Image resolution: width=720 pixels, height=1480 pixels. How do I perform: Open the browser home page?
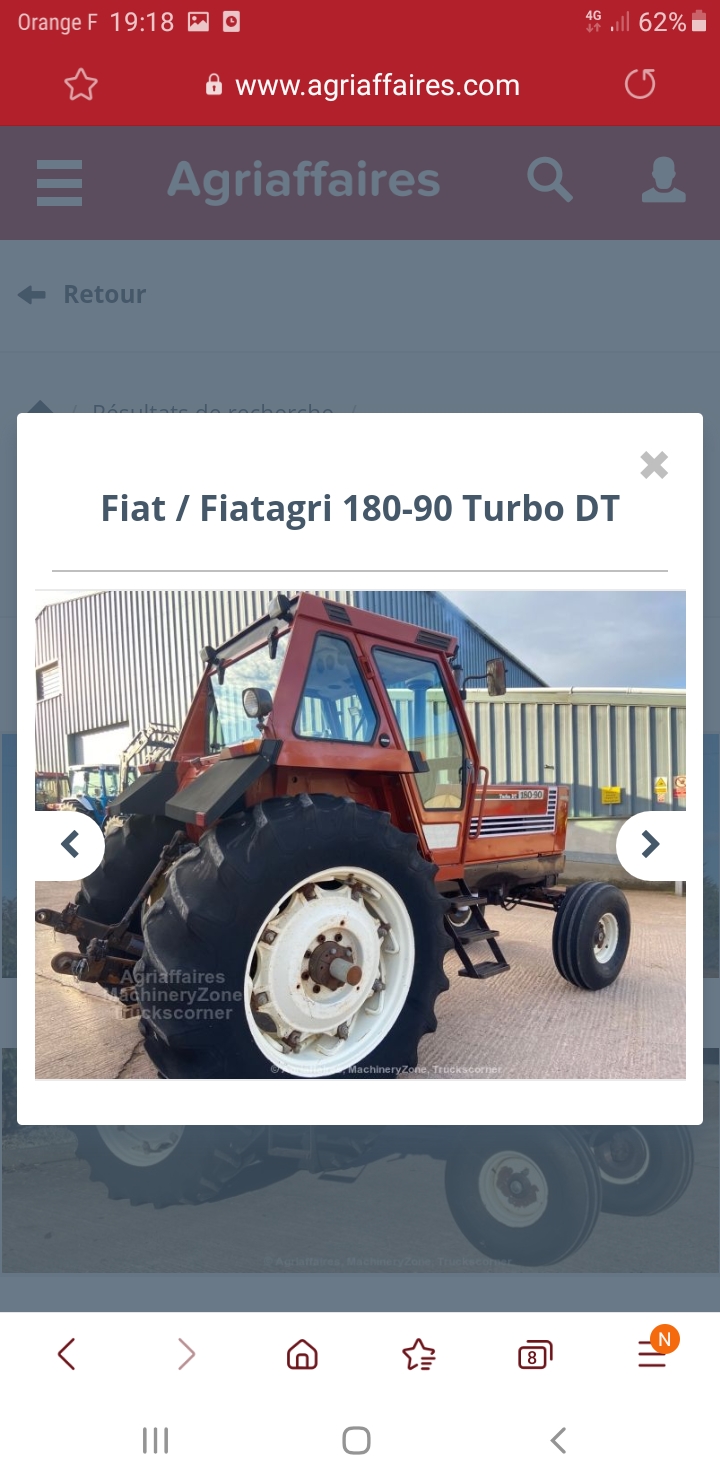[x=302, y=1354]
